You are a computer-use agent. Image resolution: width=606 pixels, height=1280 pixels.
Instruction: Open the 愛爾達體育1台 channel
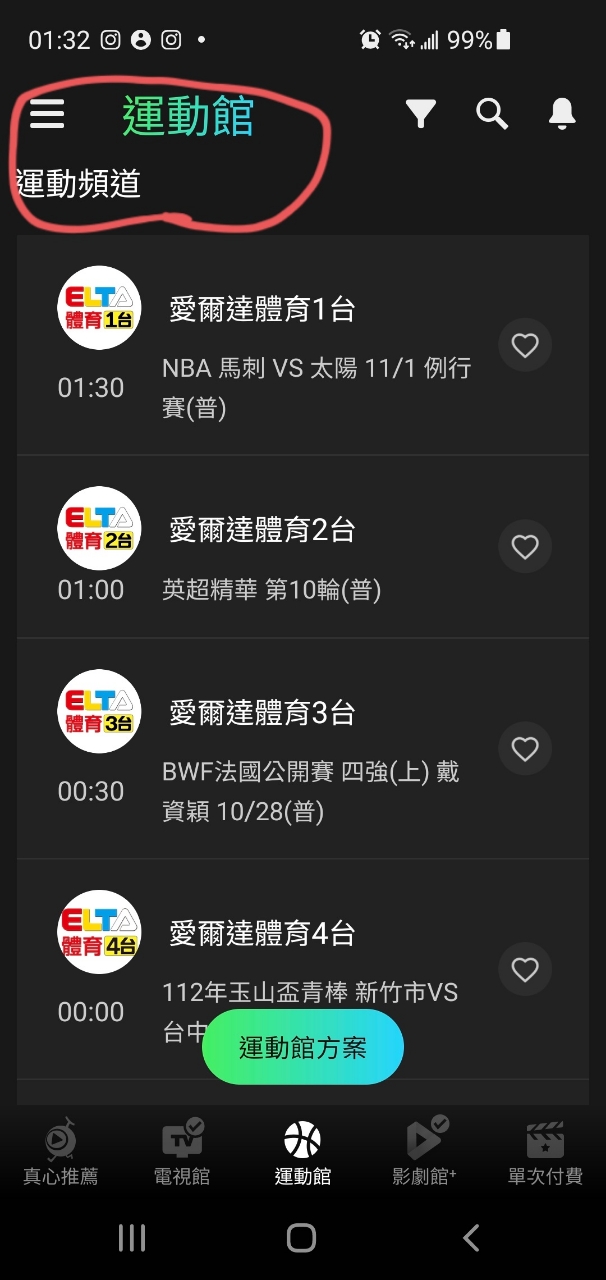pyautogui.click(x=302, y=345)
